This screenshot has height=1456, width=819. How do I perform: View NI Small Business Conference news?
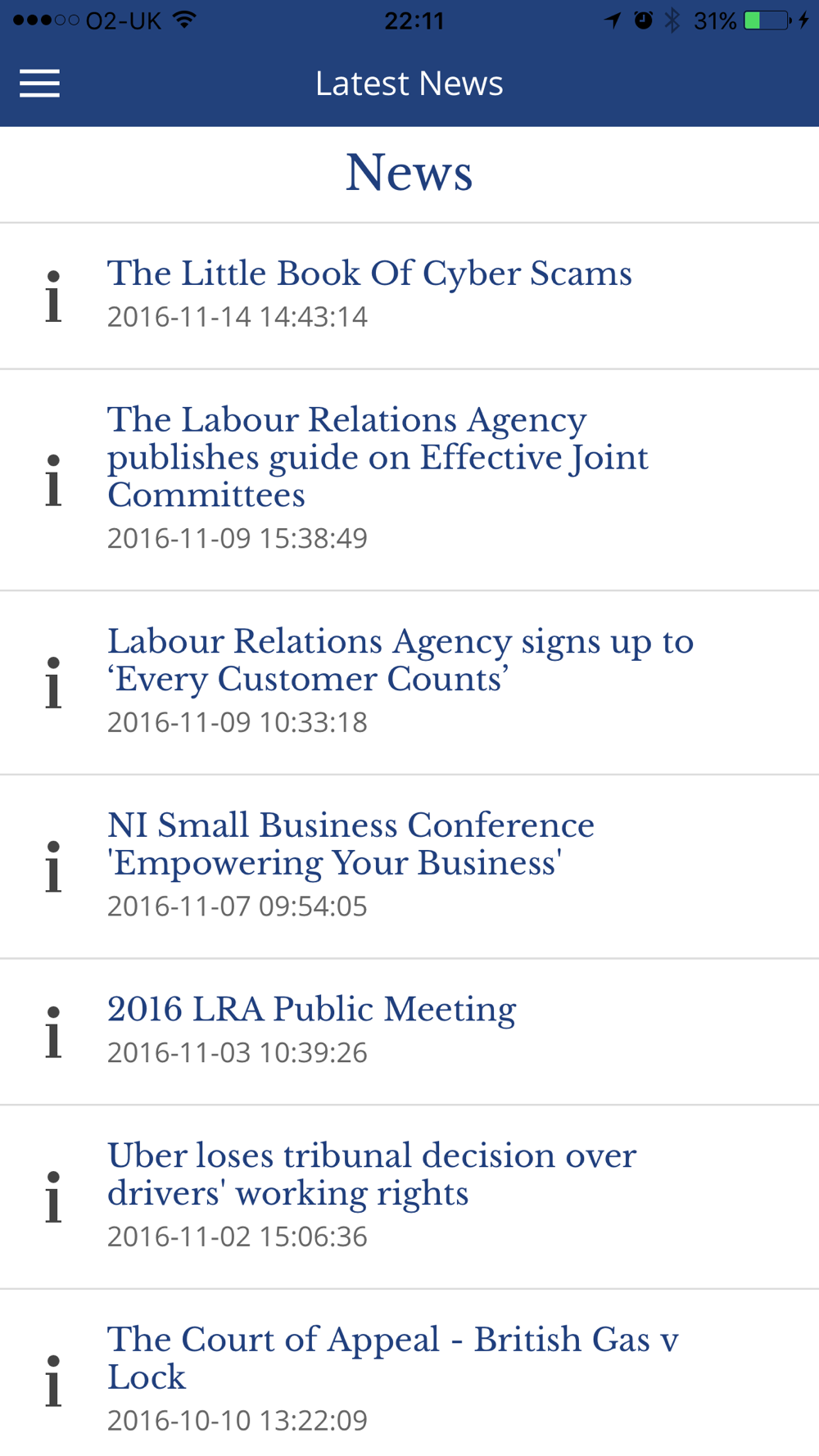(409, 866)
